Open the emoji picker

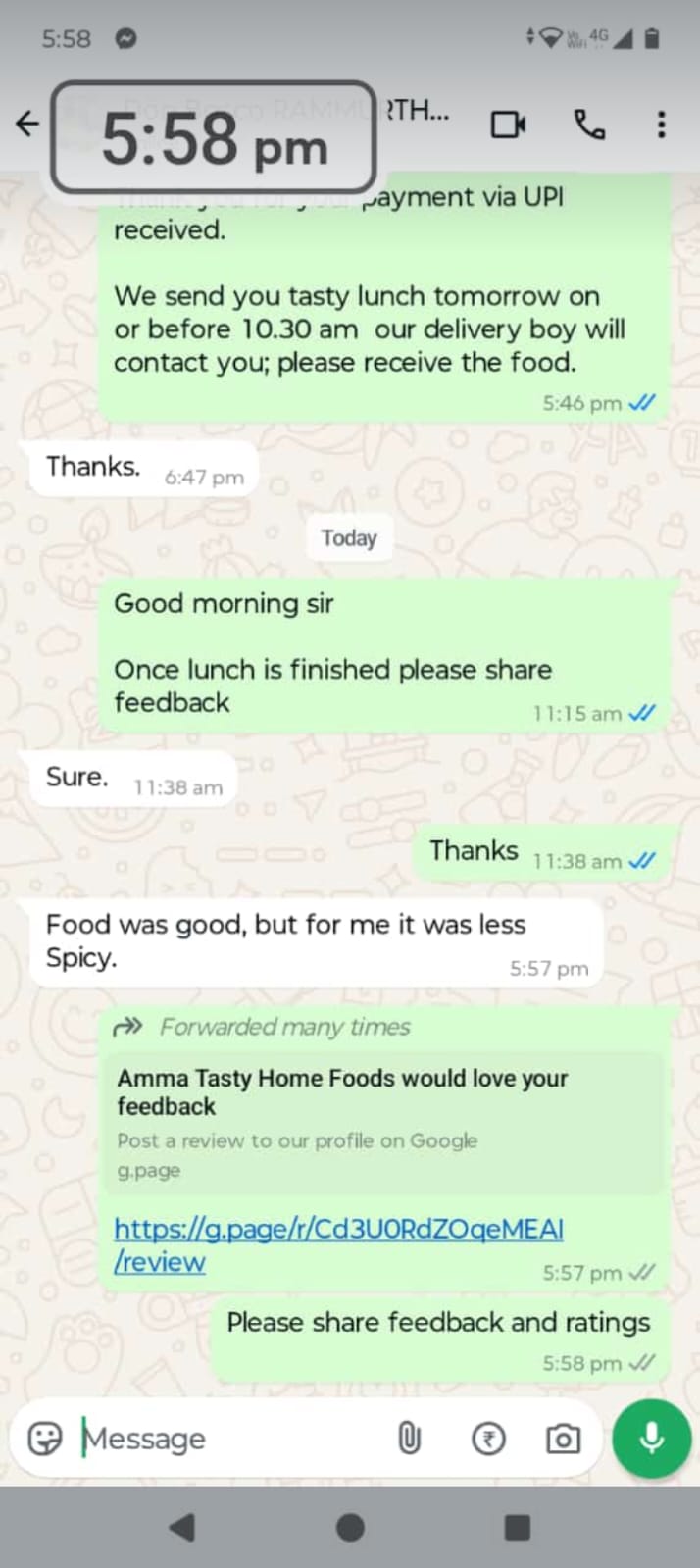click(x=45, y=1439)
